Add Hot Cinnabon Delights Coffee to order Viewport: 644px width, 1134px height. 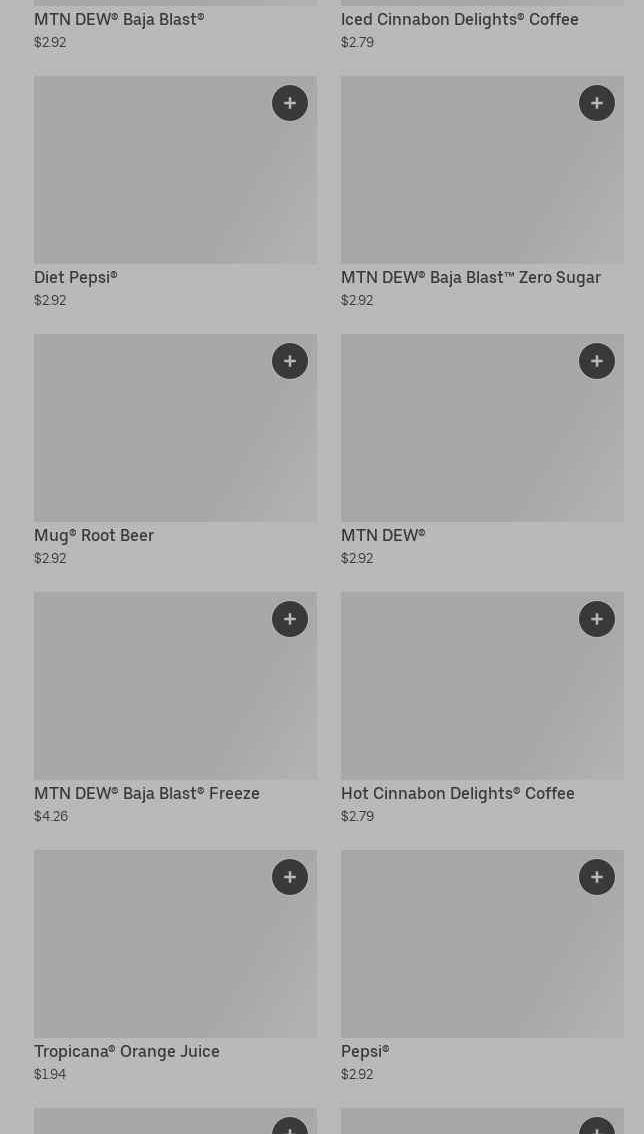click(597, 619)
